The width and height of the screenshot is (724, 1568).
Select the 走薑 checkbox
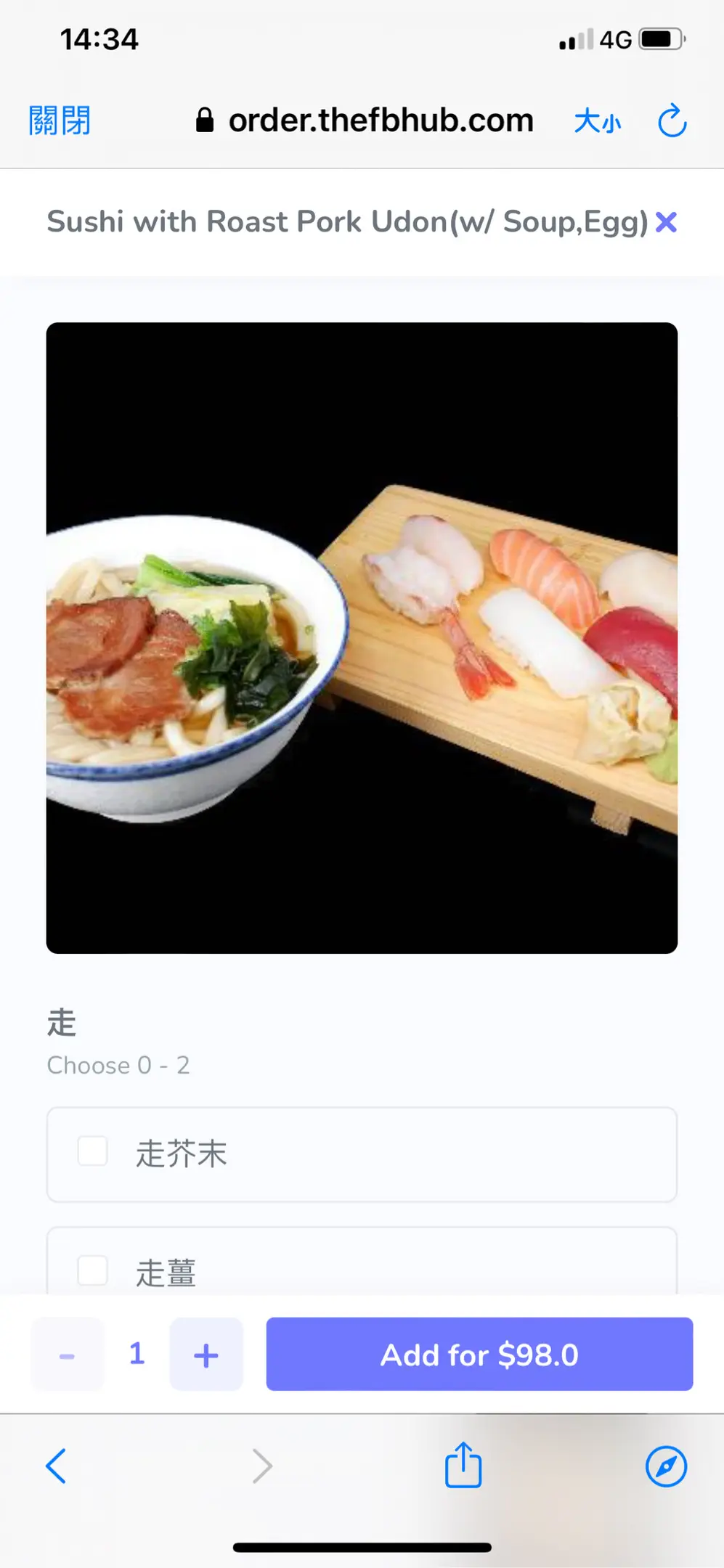tap(93, 1270)
